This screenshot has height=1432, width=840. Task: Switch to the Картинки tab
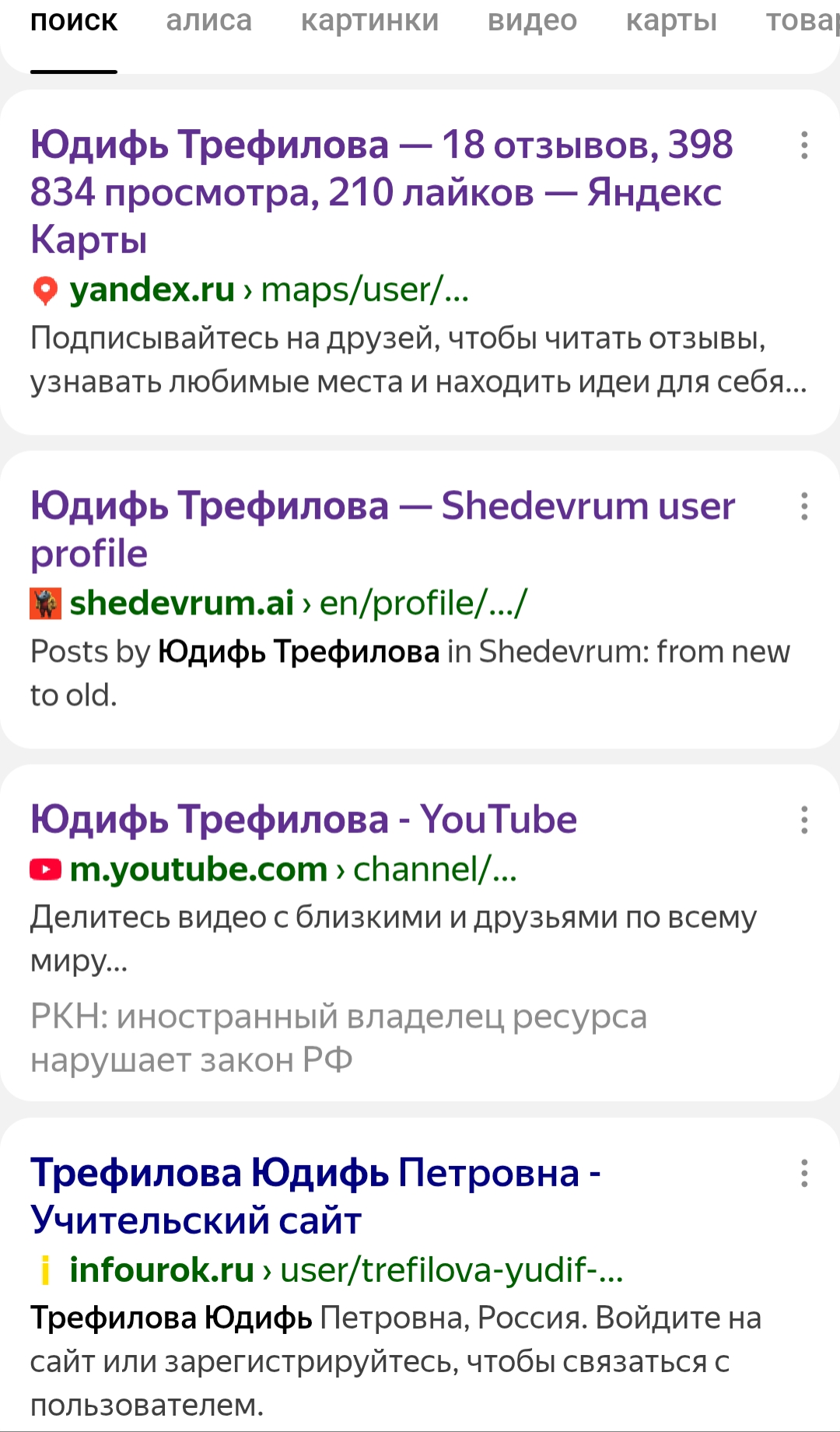[369, 21]
